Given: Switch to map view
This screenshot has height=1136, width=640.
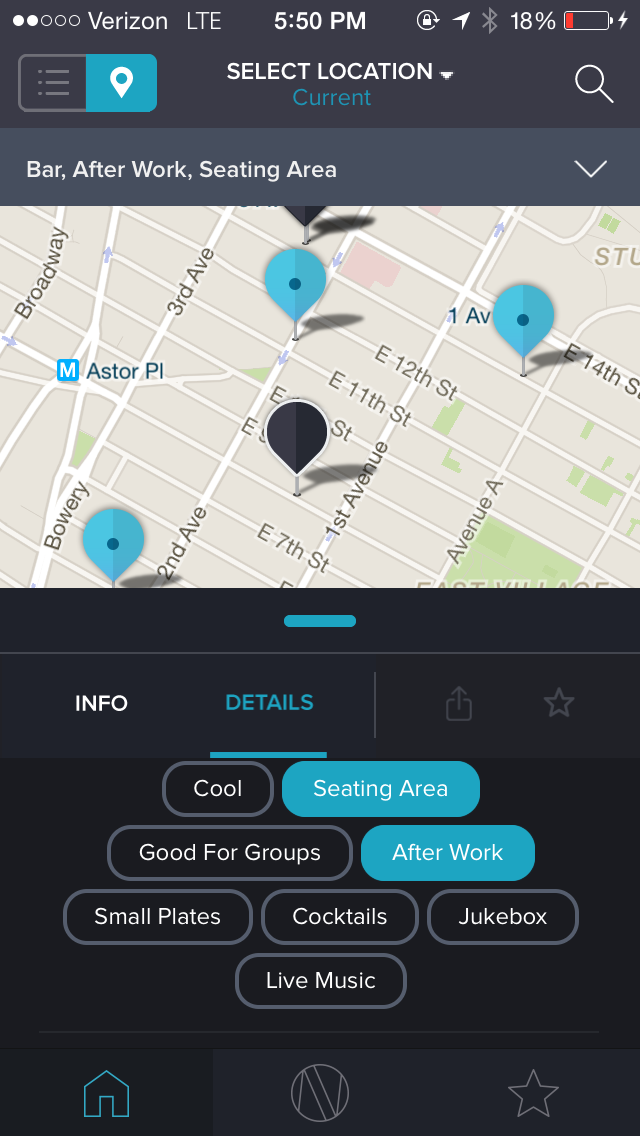Looking at the screenshot, I should tap(121, 82).
